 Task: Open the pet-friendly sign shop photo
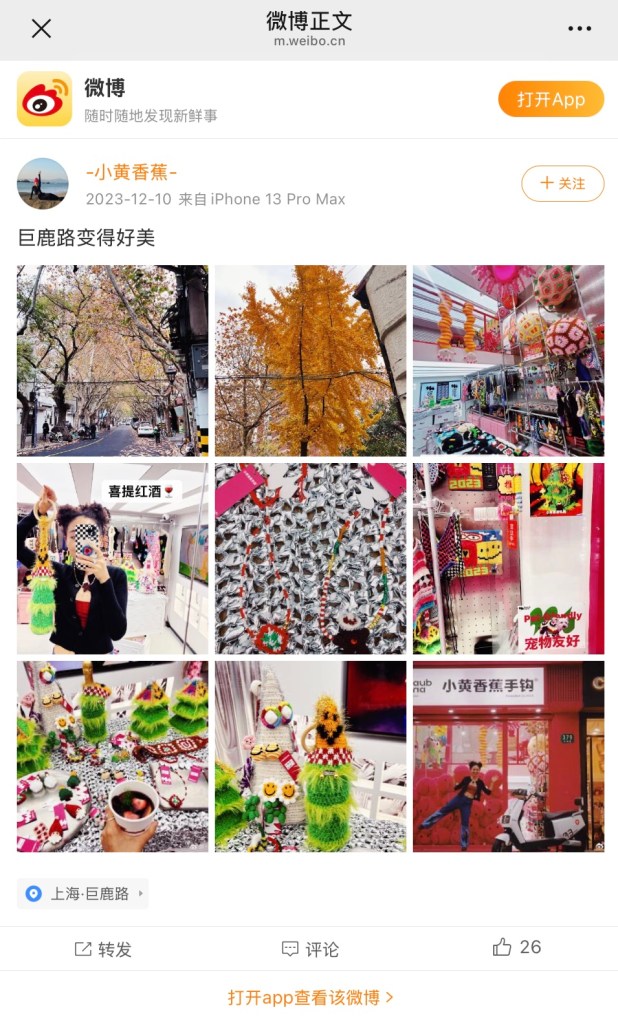(x=508, y=558)
